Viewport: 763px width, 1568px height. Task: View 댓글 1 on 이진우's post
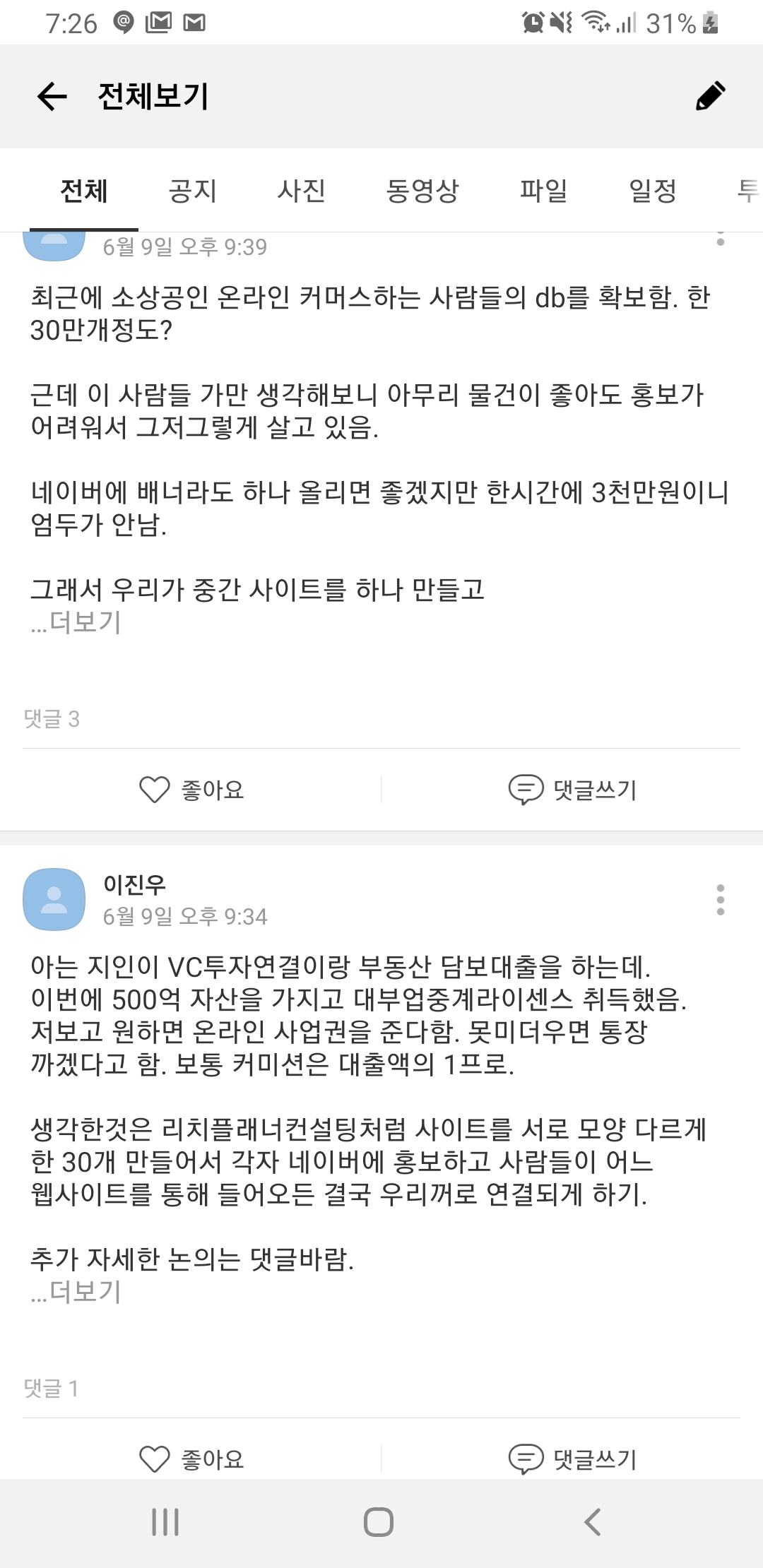coord(51,1389)
